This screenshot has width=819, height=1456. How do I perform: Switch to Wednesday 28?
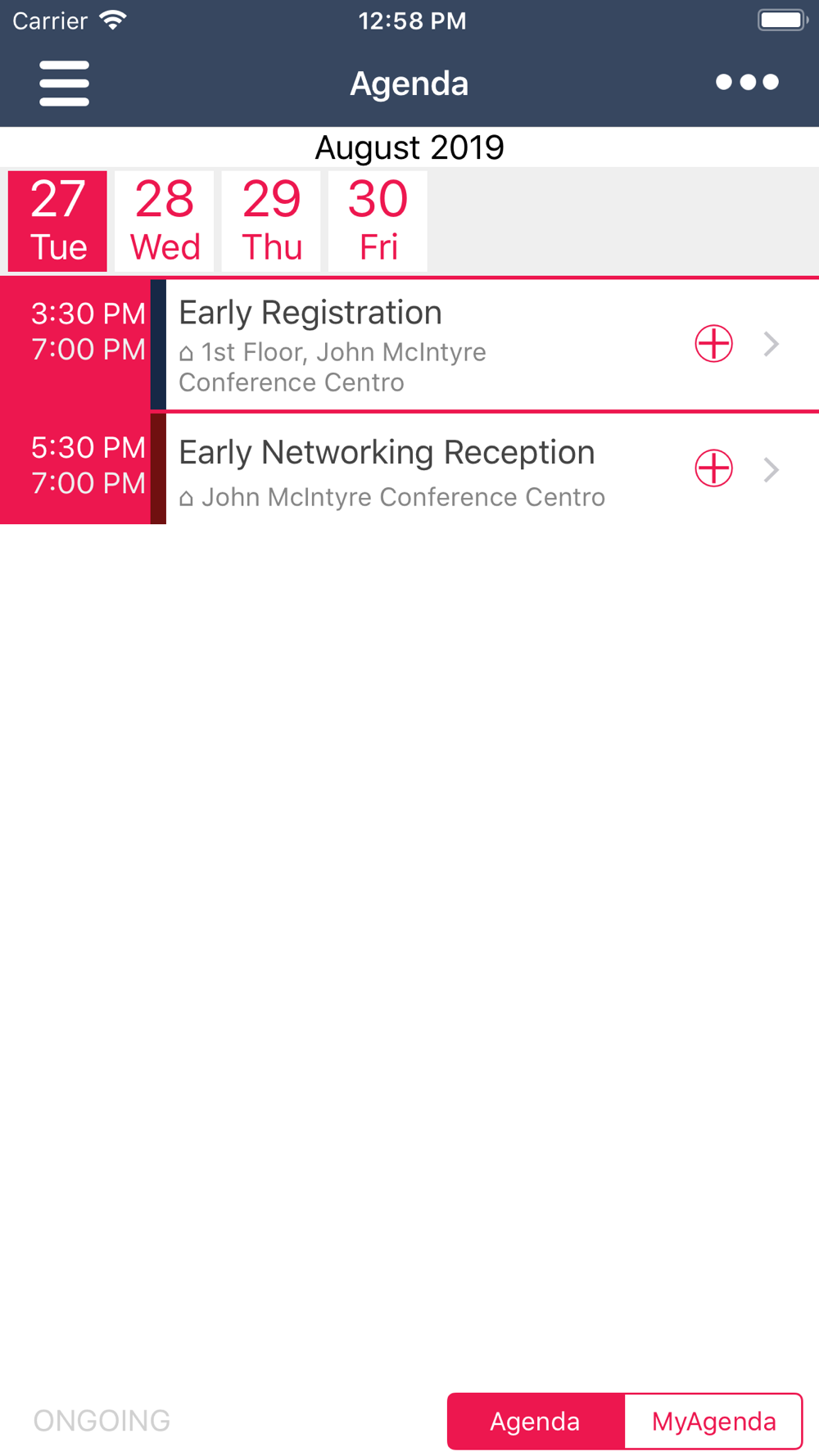[165, 221]
